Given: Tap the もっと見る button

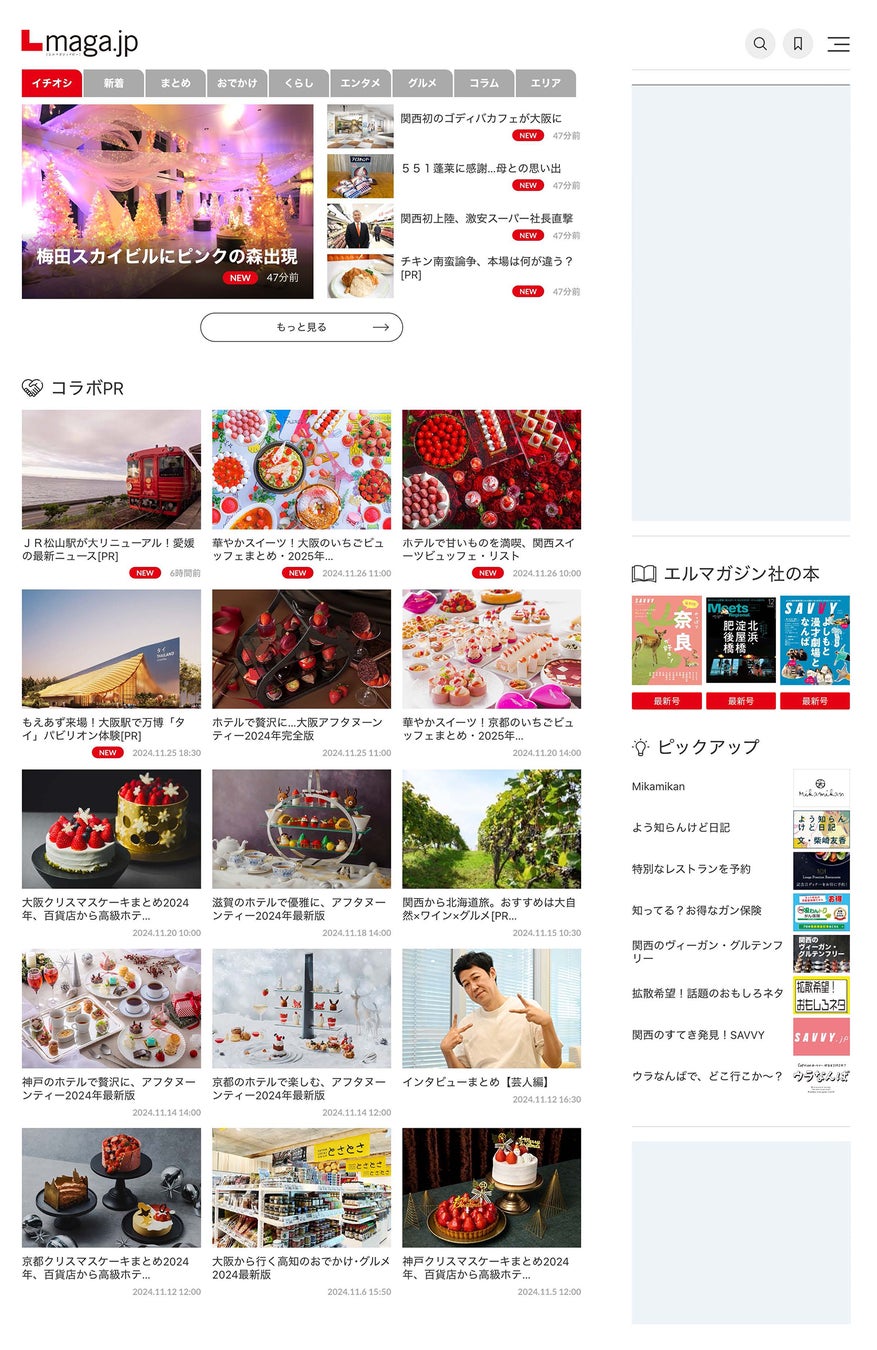Looking at the screenshot, I should [x=301, y=327].
